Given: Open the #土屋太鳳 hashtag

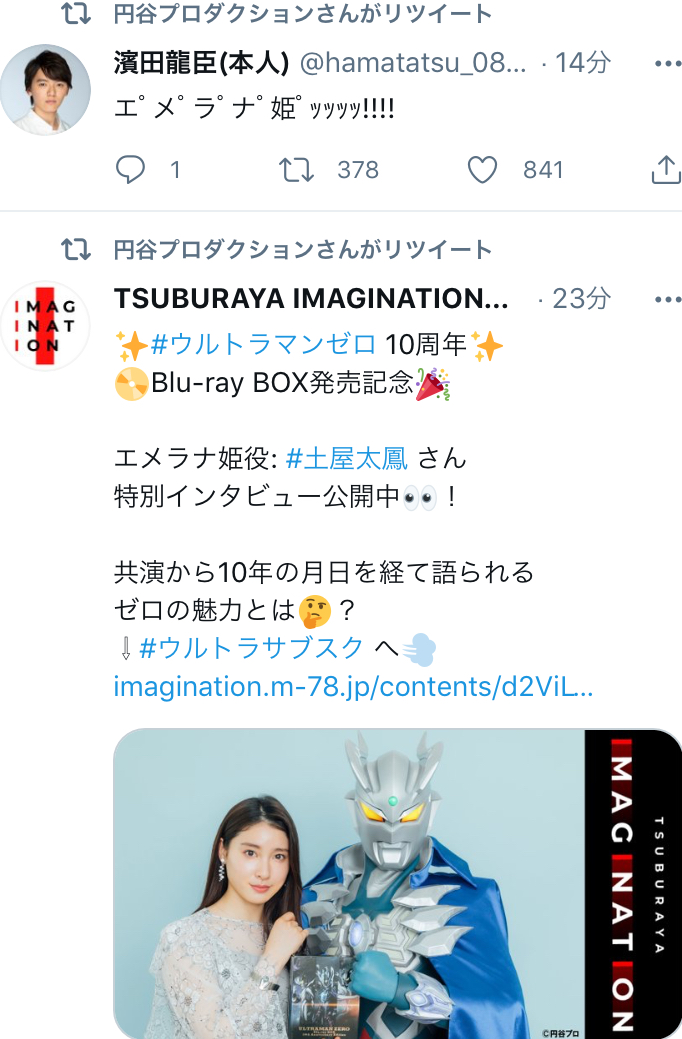Looking at the screenshot, I should click(347, 459).
